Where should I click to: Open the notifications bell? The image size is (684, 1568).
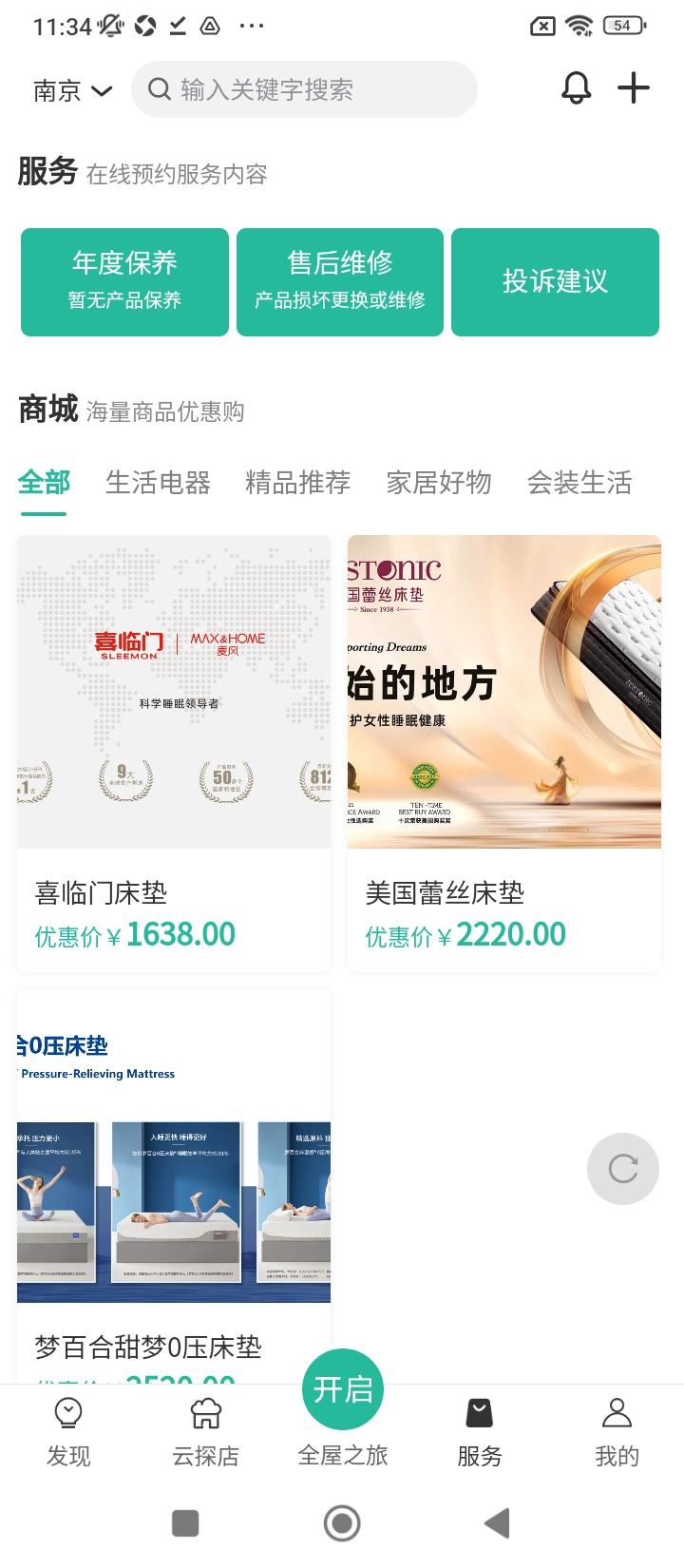[x=576, y=88]
